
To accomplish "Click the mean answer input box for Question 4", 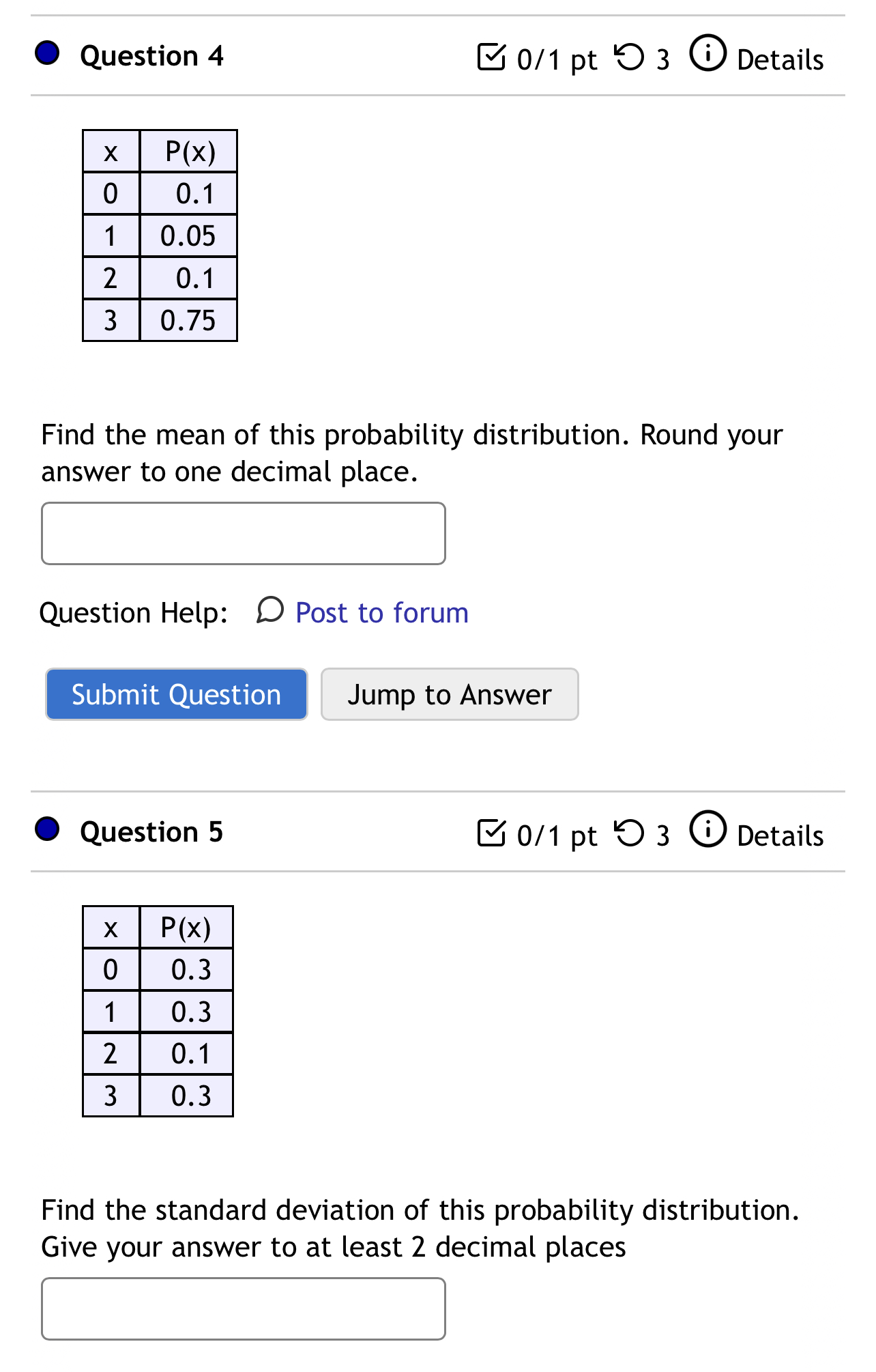I will point(243,532).
